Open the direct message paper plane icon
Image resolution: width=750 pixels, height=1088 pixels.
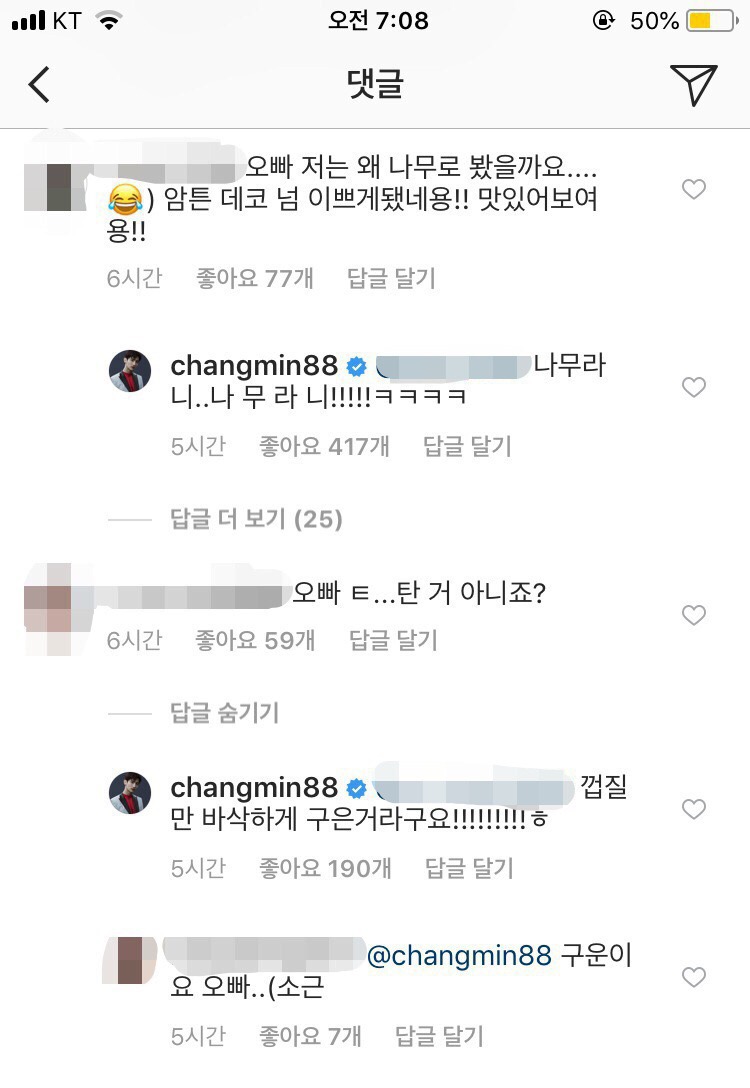click(x=693, y=84)
